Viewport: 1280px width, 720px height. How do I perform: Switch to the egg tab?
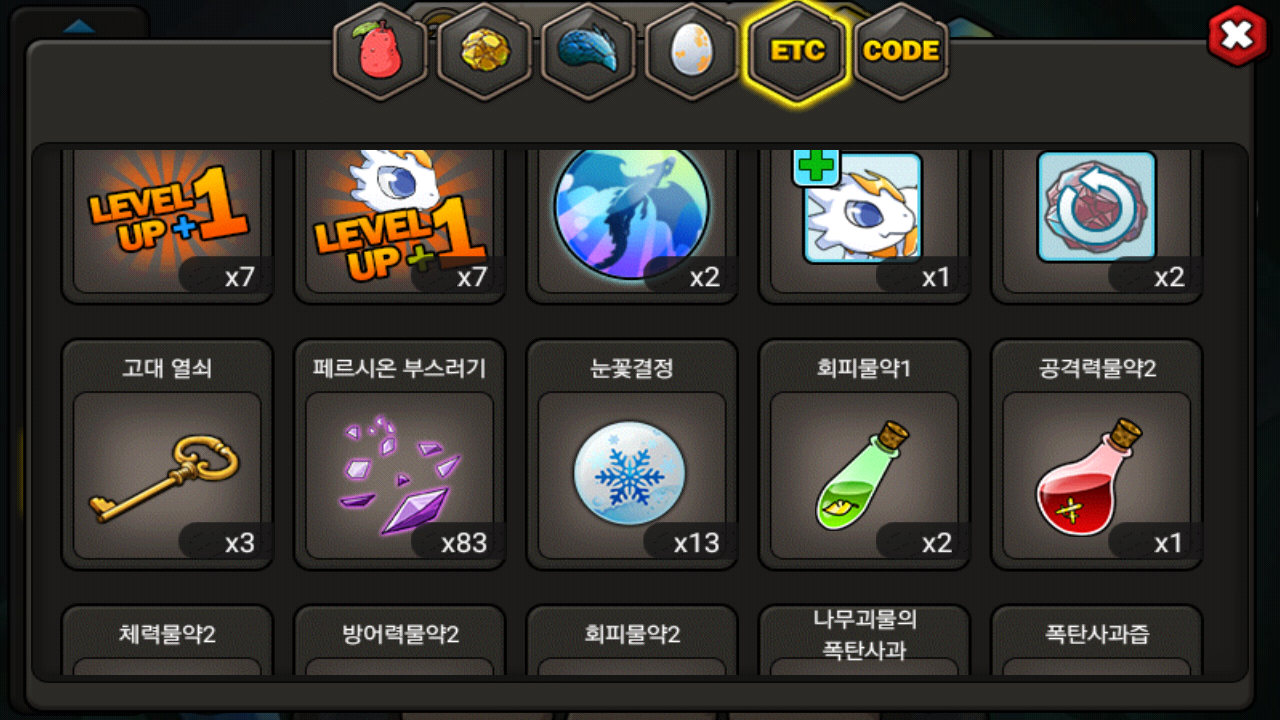(693, 51)
